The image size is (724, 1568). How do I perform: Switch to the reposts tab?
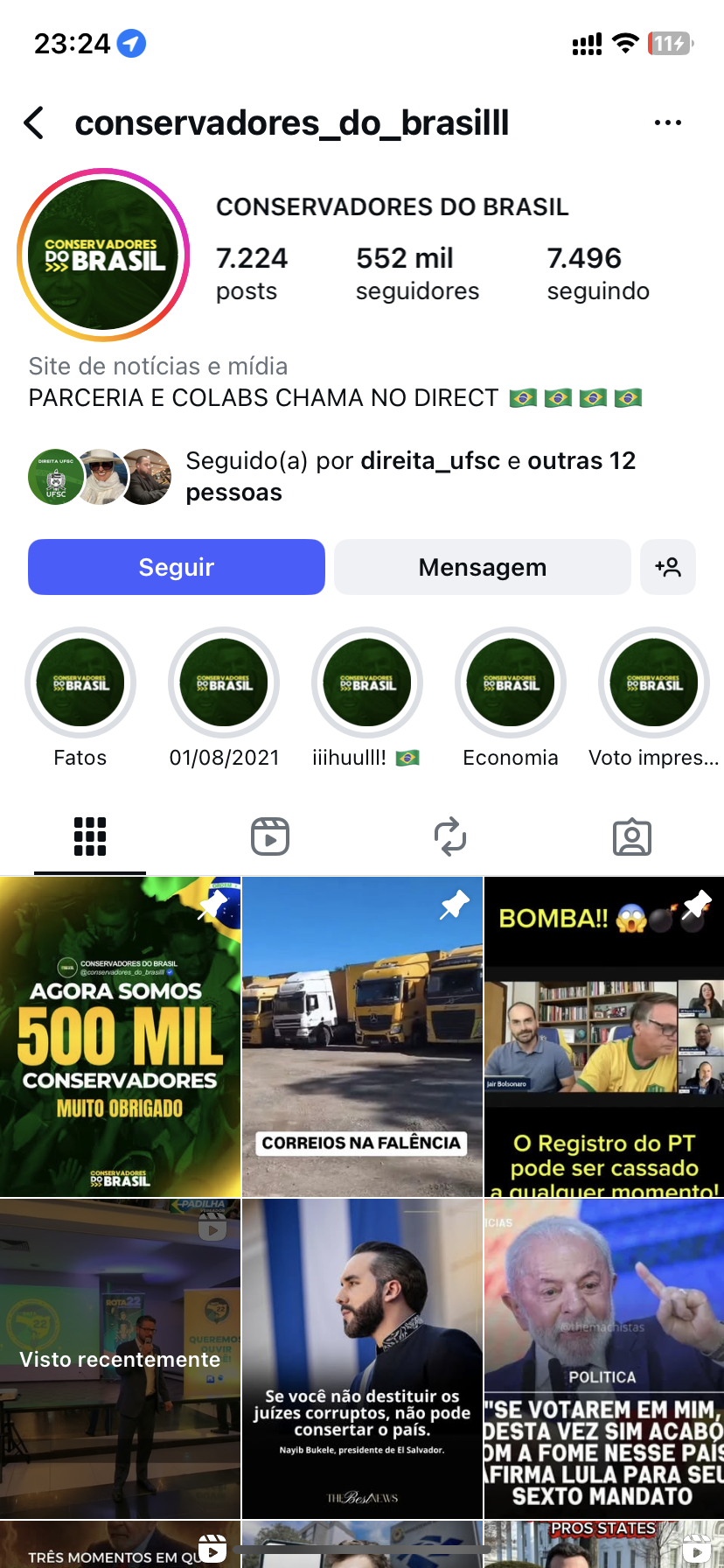click(x=450, y=837)
